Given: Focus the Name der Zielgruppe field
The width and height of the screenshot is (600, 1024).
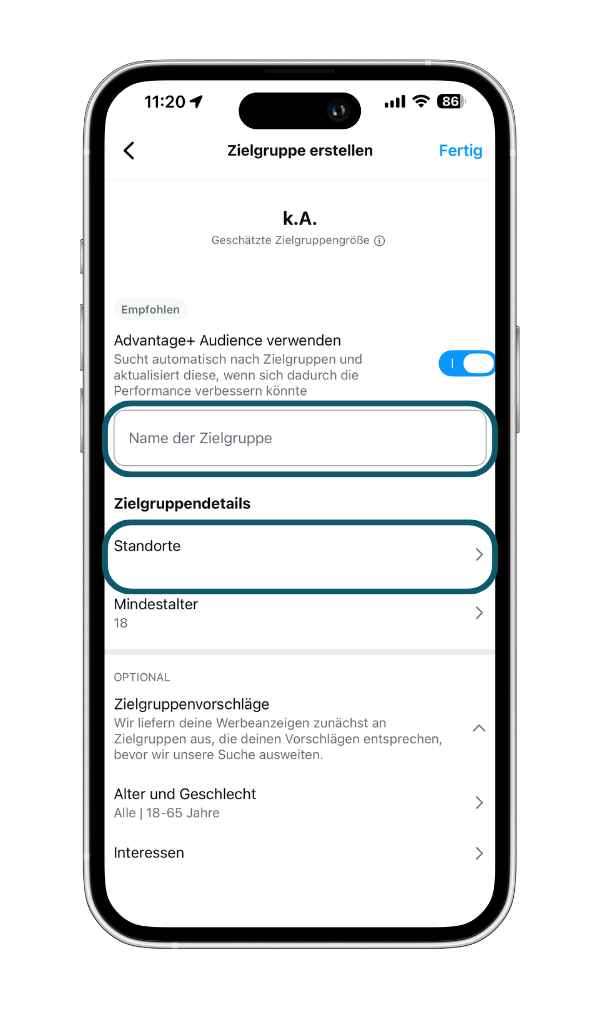Looking at the screenshot, I should pyautogui.click(x=300, y=438).
